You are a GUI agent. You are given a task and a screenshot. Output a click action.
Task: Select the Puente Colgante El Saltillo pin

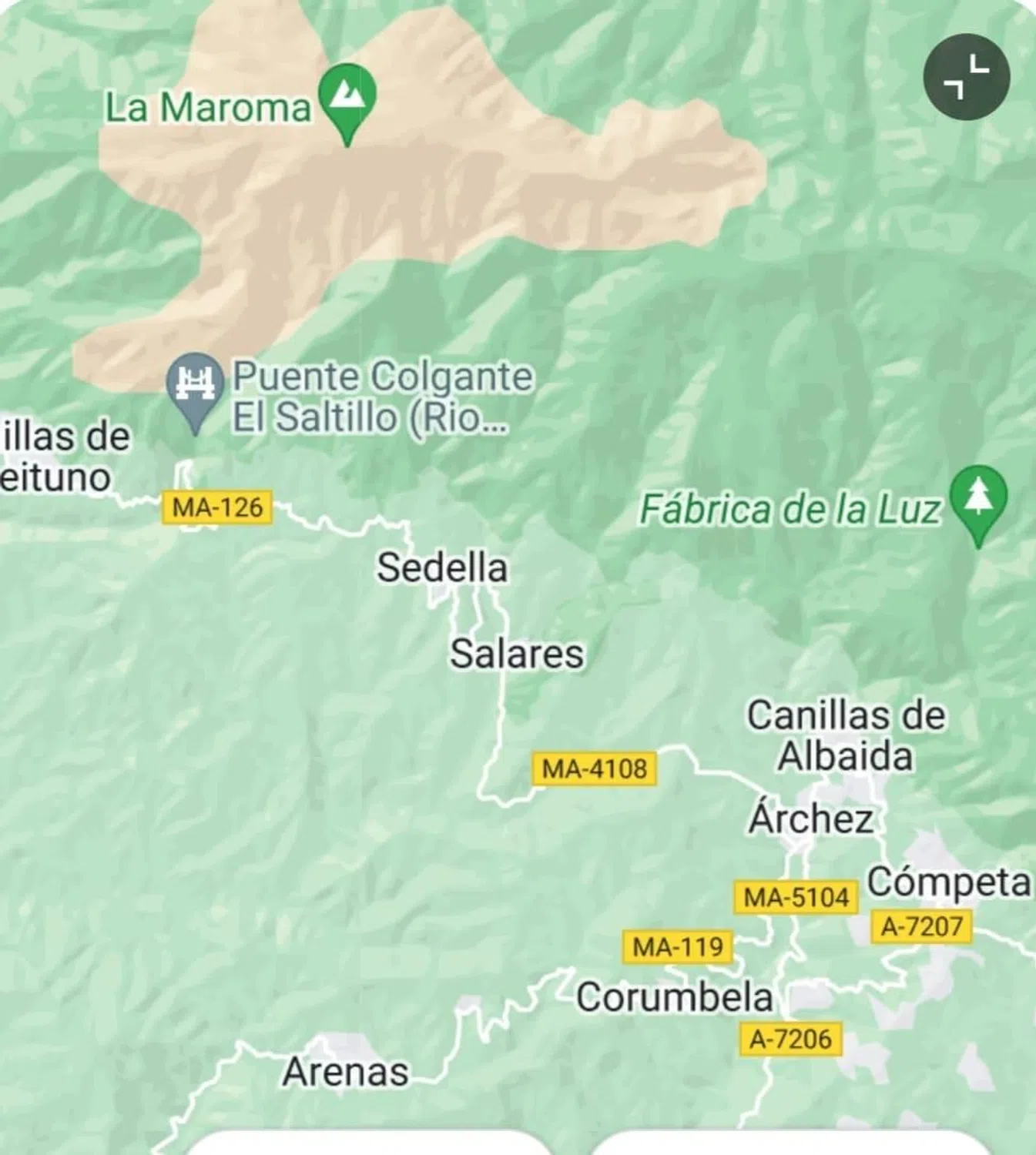(x=196, y=385)
